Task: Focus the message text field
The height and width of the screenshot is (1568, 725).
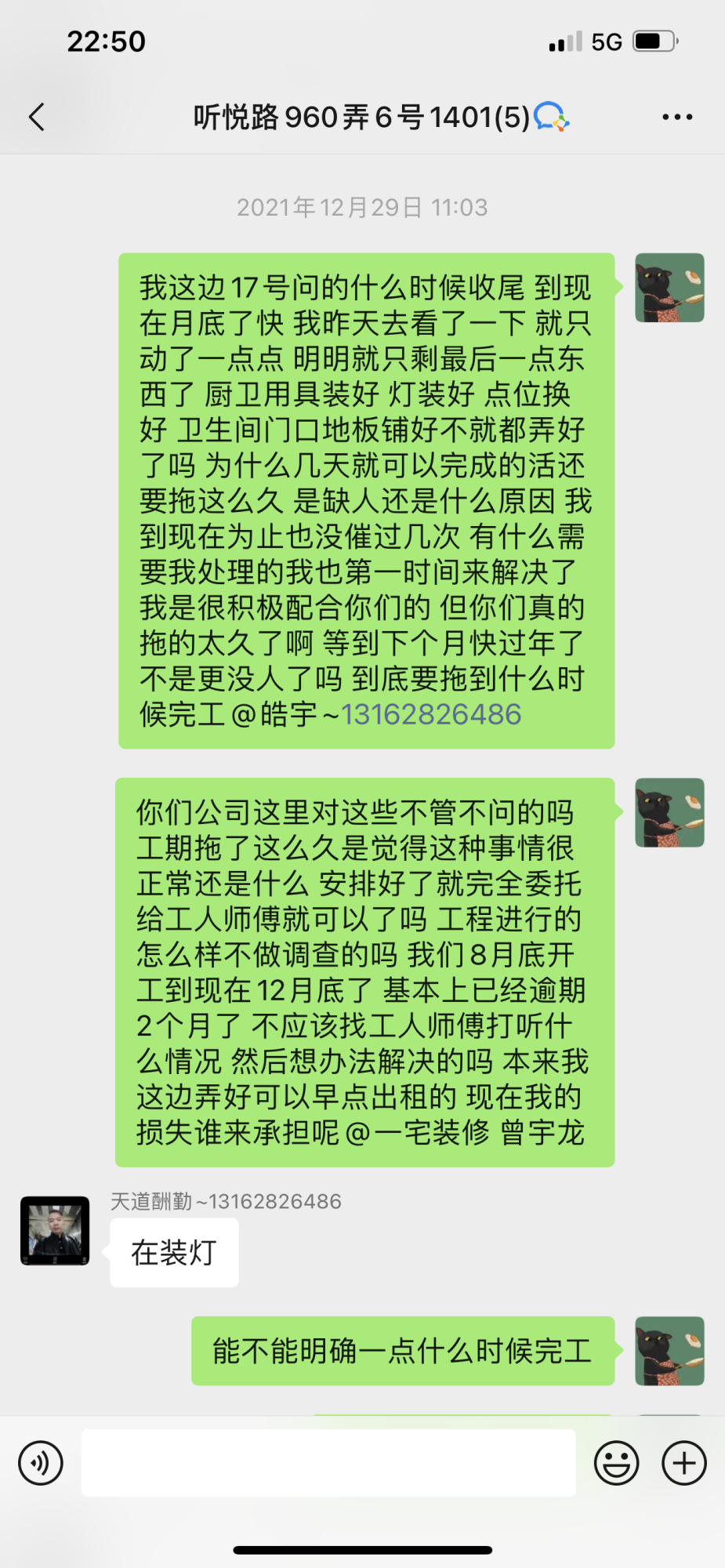Action: tap(328, 1463)
